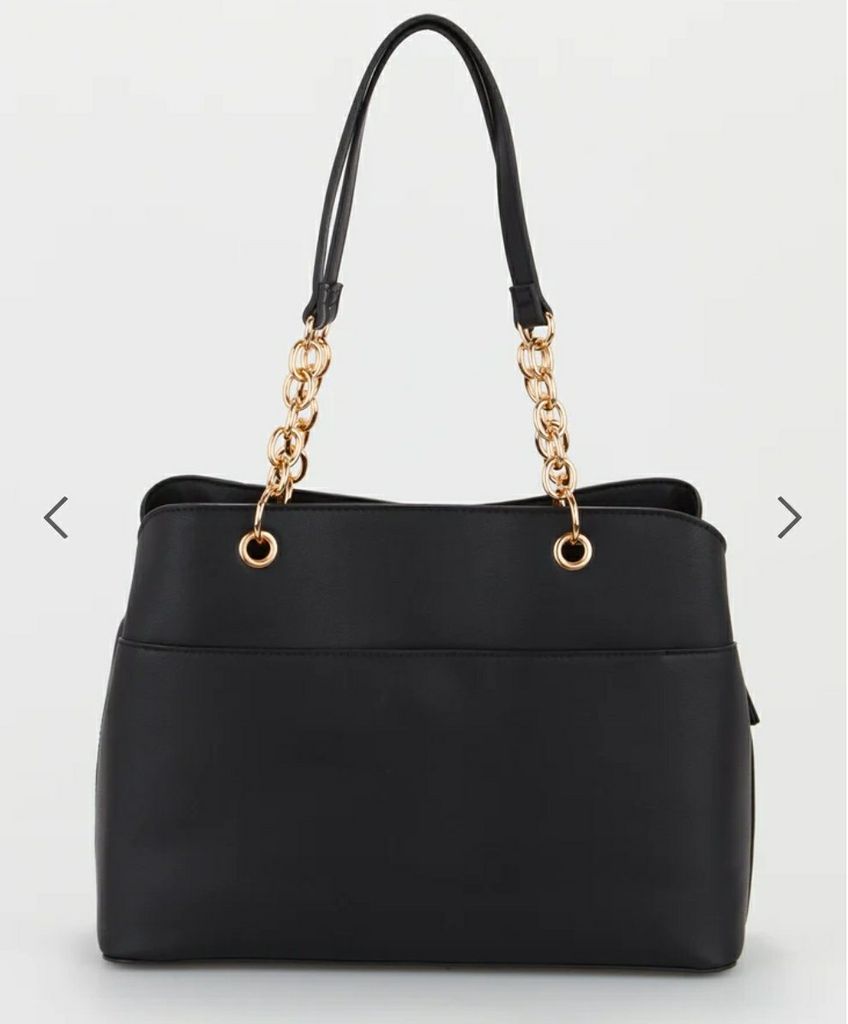Viewport: 848px width, 1024px height.
Task: Show the next product image
Action: (x=789, y=517)
